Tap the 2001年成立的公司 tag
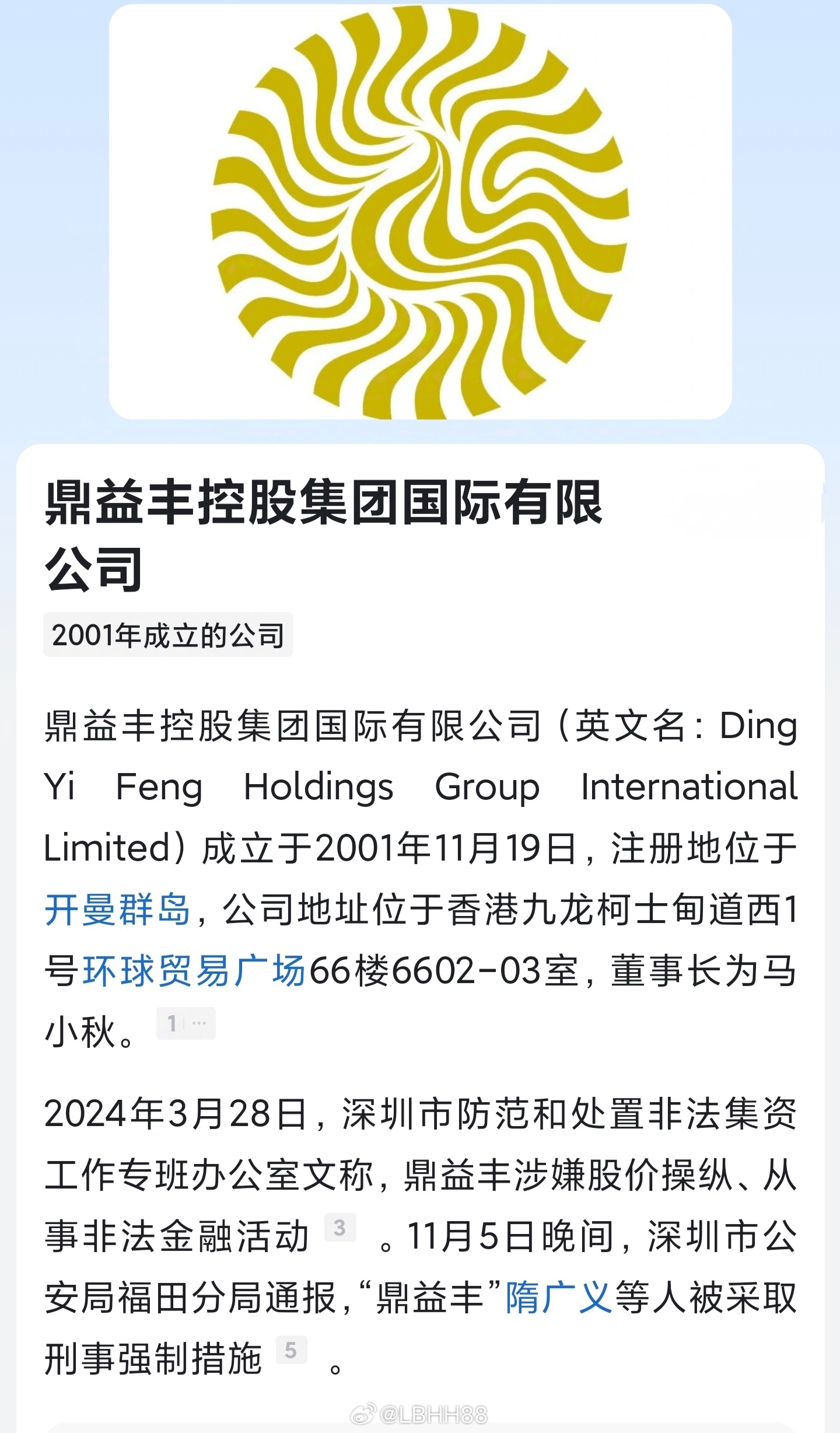Image resolution: width=840 pixels, height=1433 pixels. click(168, 635)
